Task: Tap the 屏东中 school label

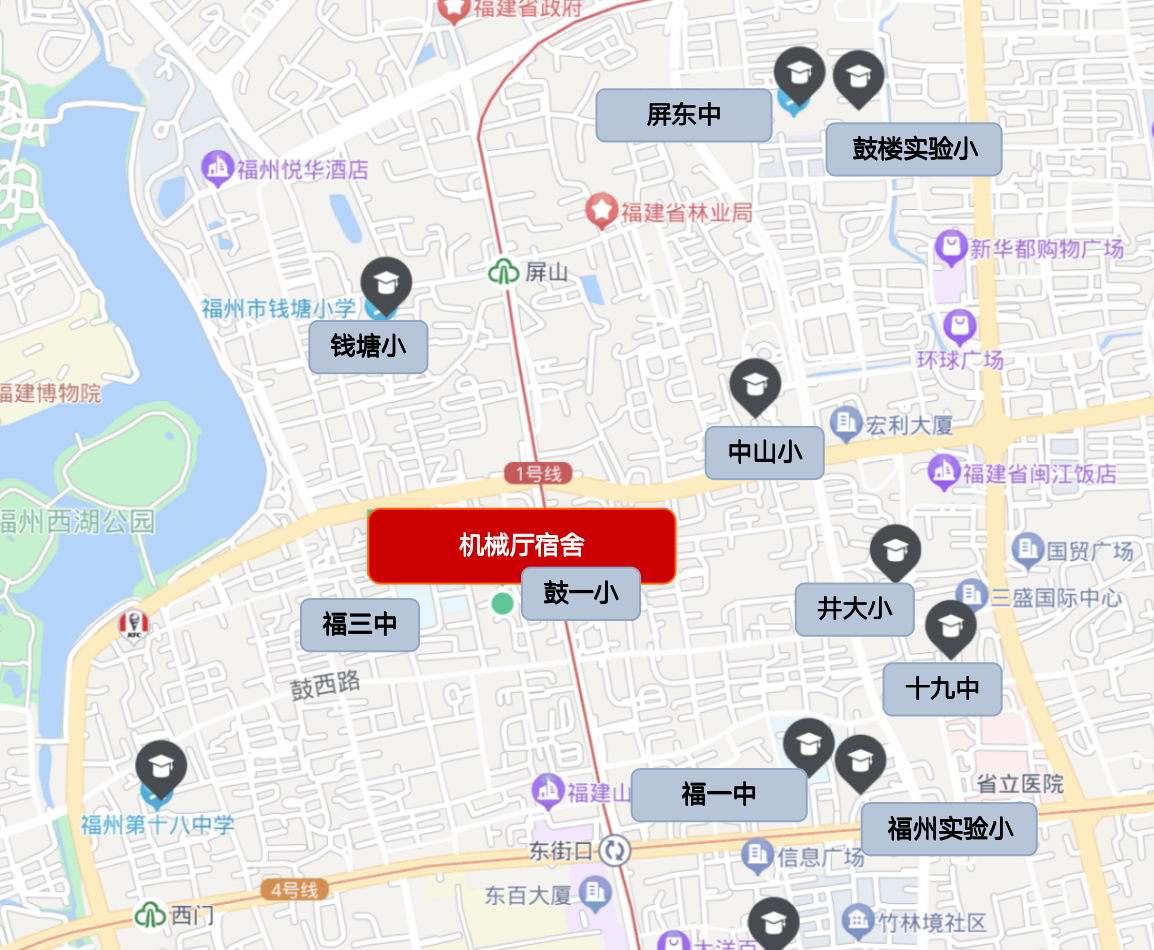Action: coord(684,115)
